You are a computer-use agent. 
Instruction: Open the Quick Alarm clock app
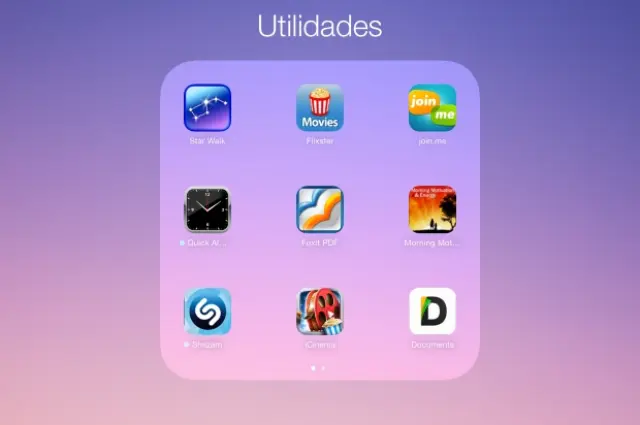tap(207, 210)
